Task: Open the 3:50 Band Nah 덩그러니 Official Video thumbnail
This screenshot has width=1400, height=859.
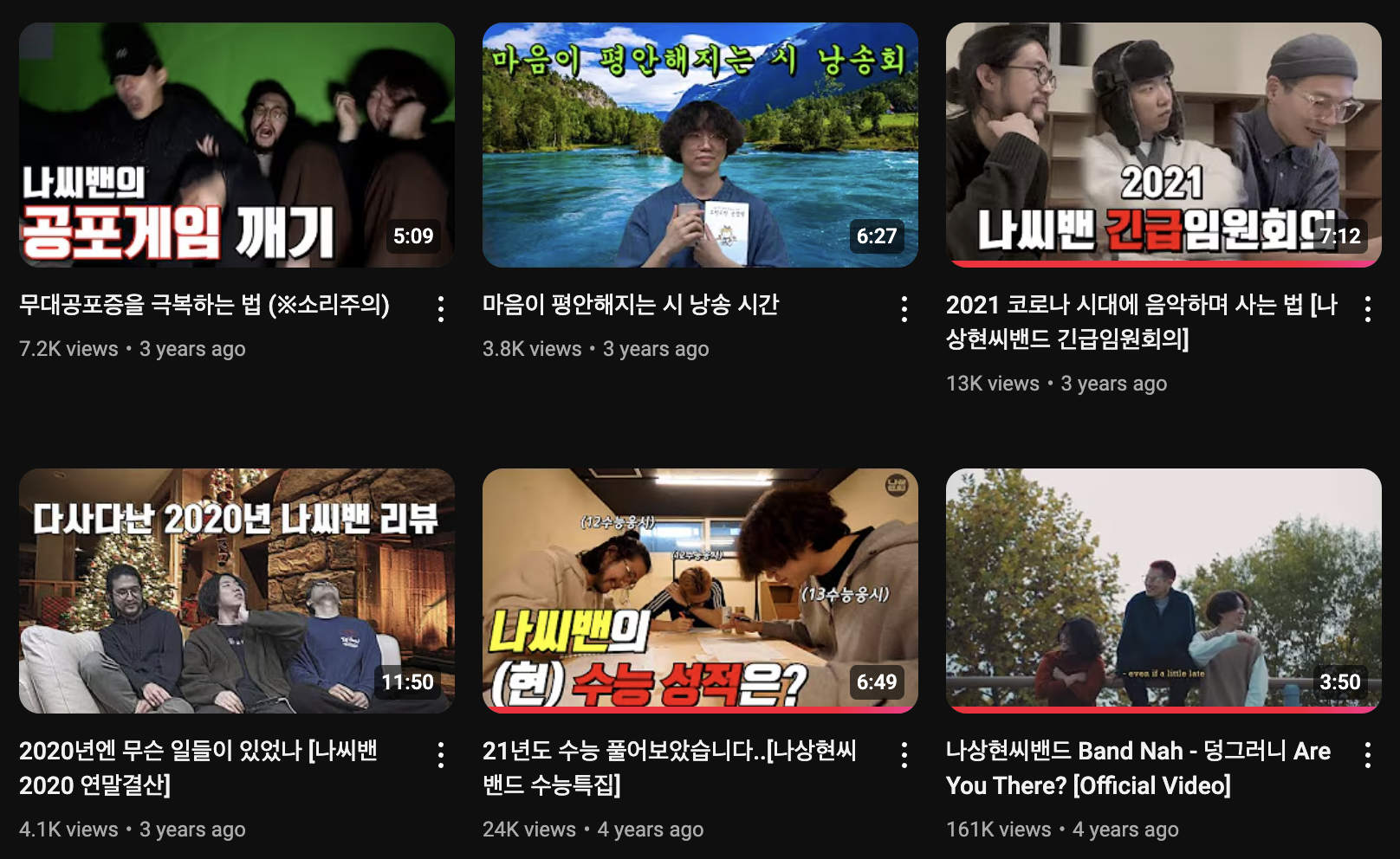Action: point(1163,591)
